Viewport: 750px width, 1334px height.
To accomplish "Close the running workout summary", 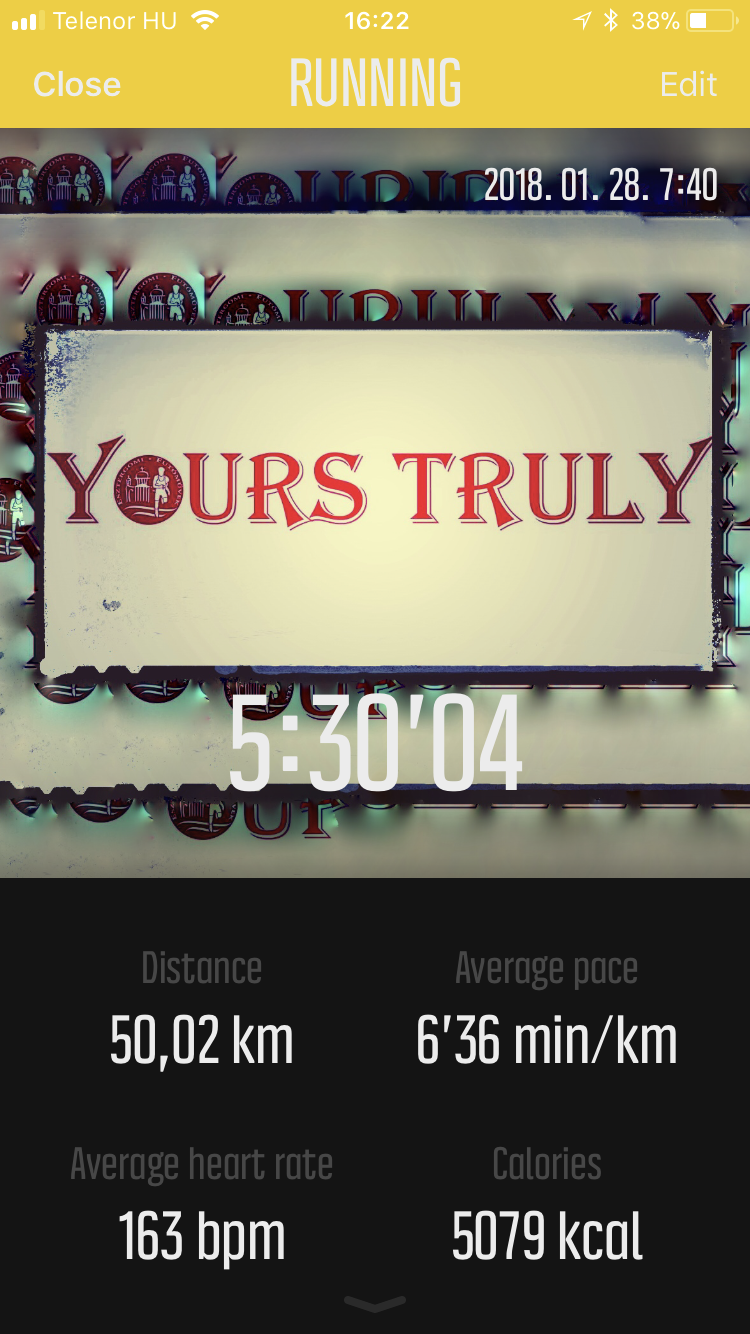I will [x=77, y=84].
